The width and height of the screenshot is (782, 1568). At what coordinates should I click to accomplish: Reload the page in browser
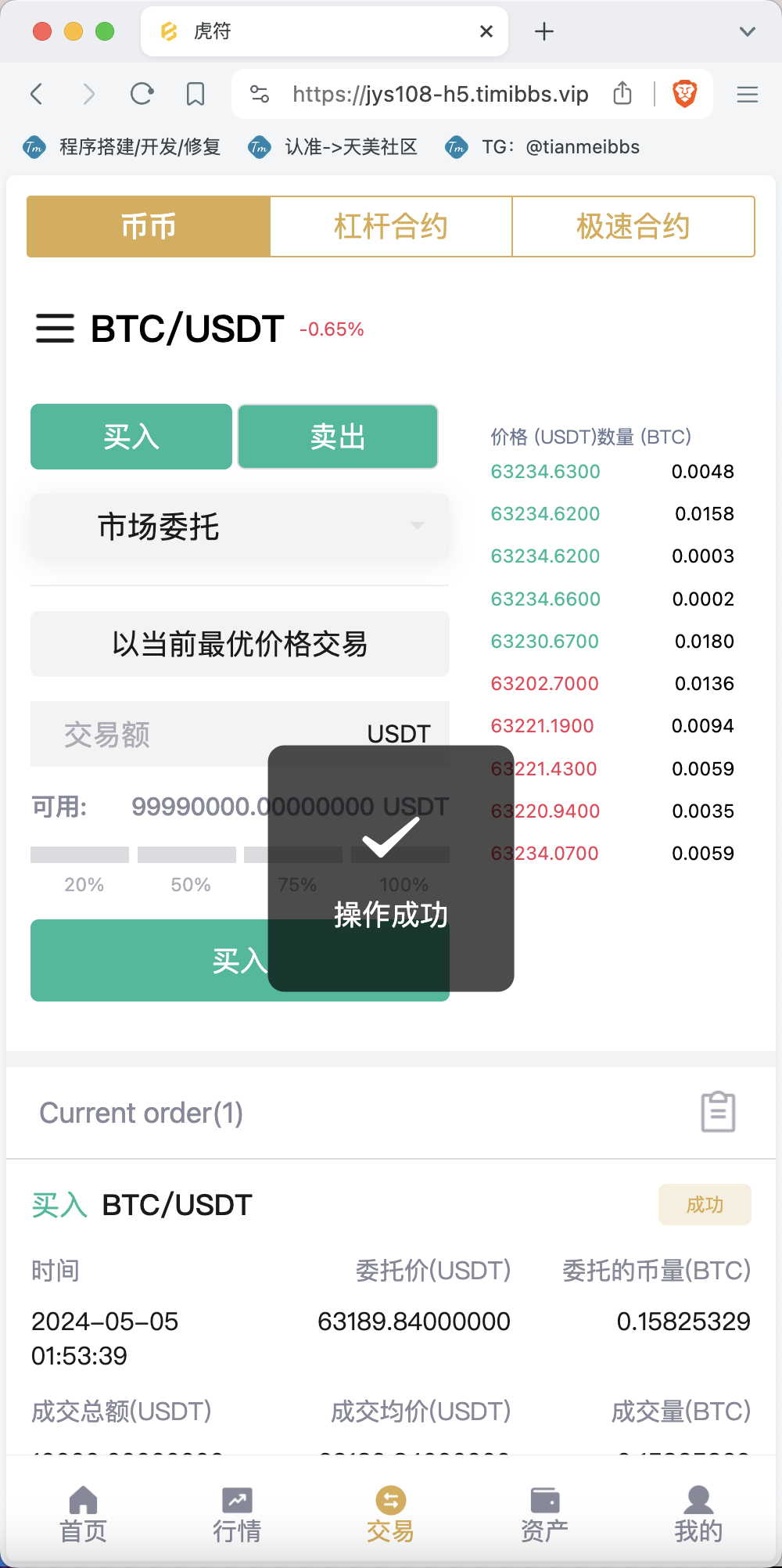142,94
